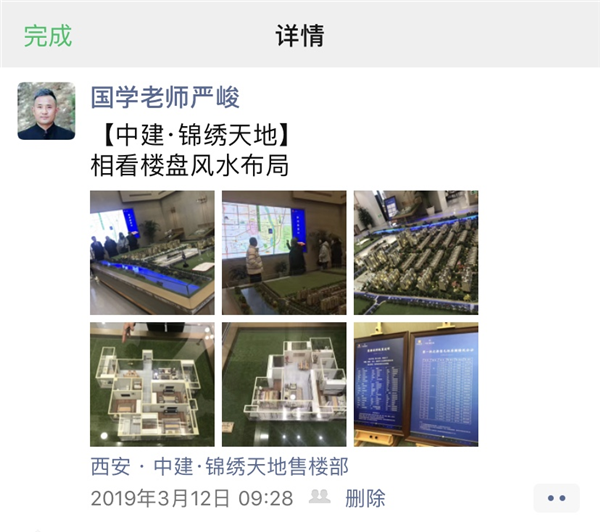
Task: Open the like and comment dots button
Action: (557, 498)
